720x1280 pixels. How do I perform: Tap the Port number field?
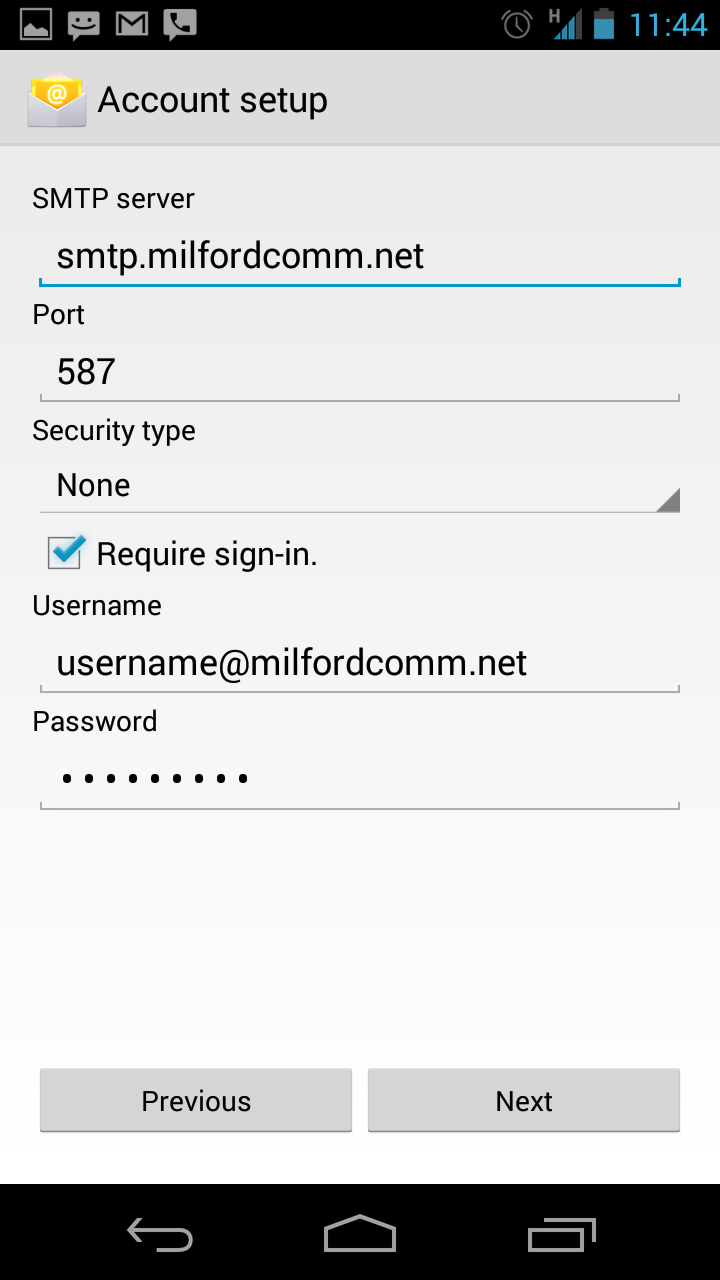[x=360, y=373]
